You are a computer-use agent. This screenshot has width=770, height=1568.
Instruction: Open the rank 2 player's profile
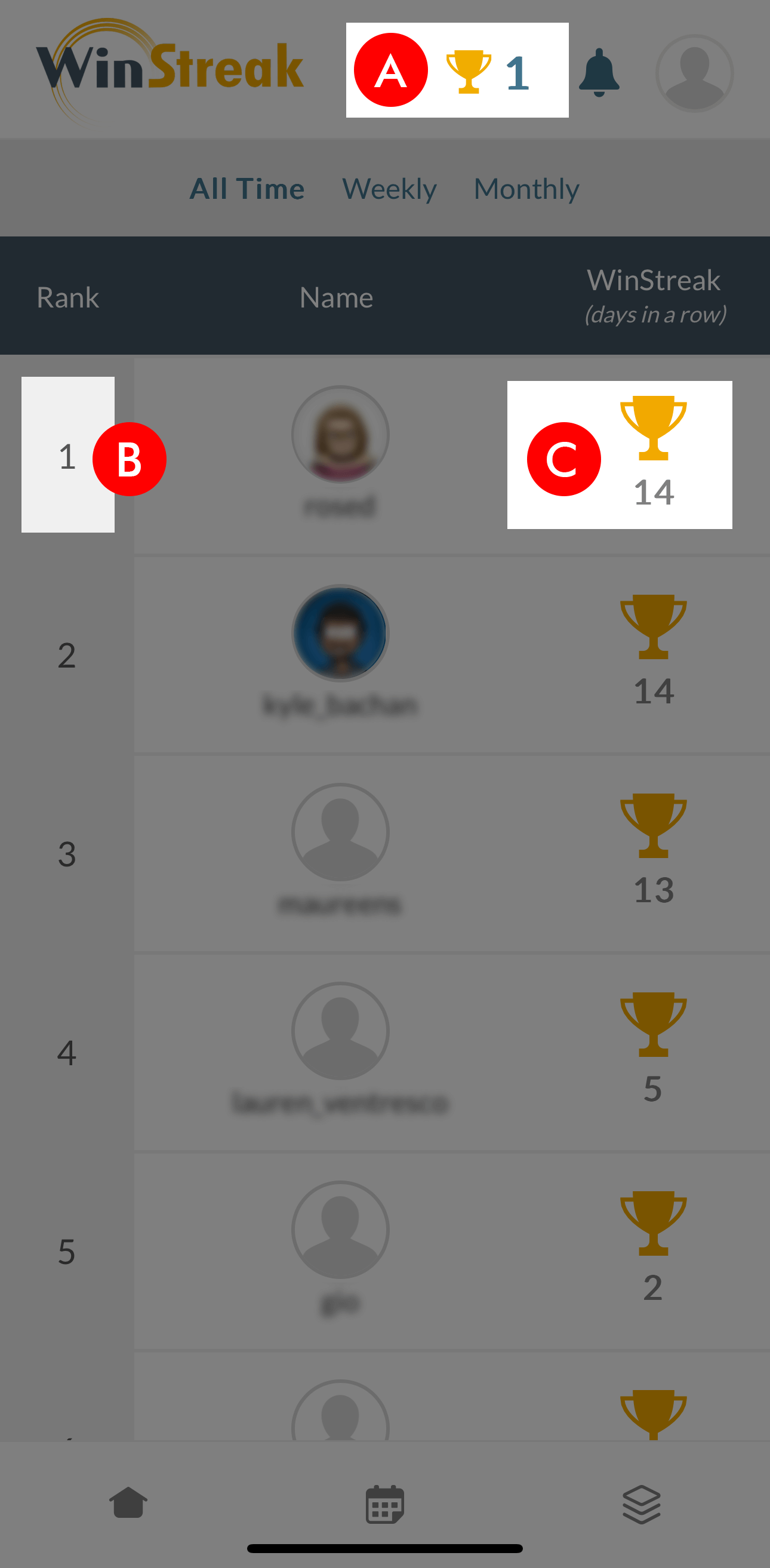click(340, 633)
